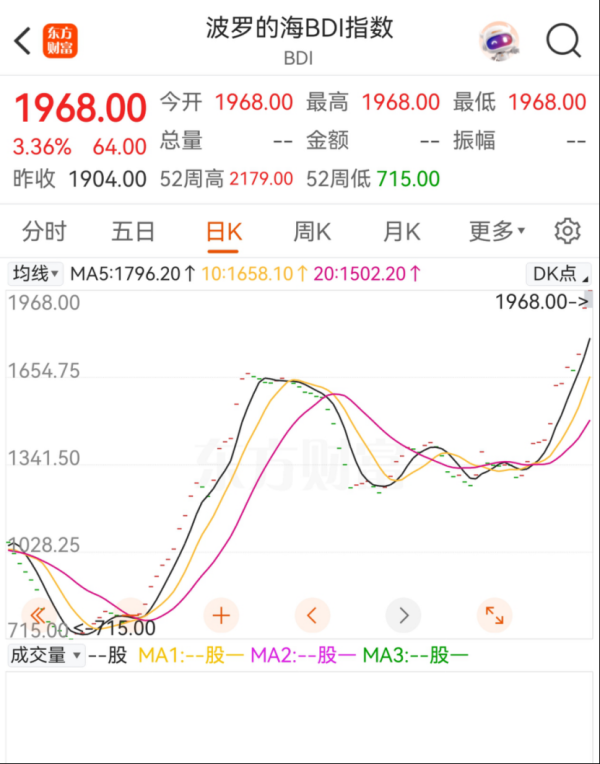Open the 均线 indicator dropdown
Screen dimensions: 600x764
click(x=36, y=273)
